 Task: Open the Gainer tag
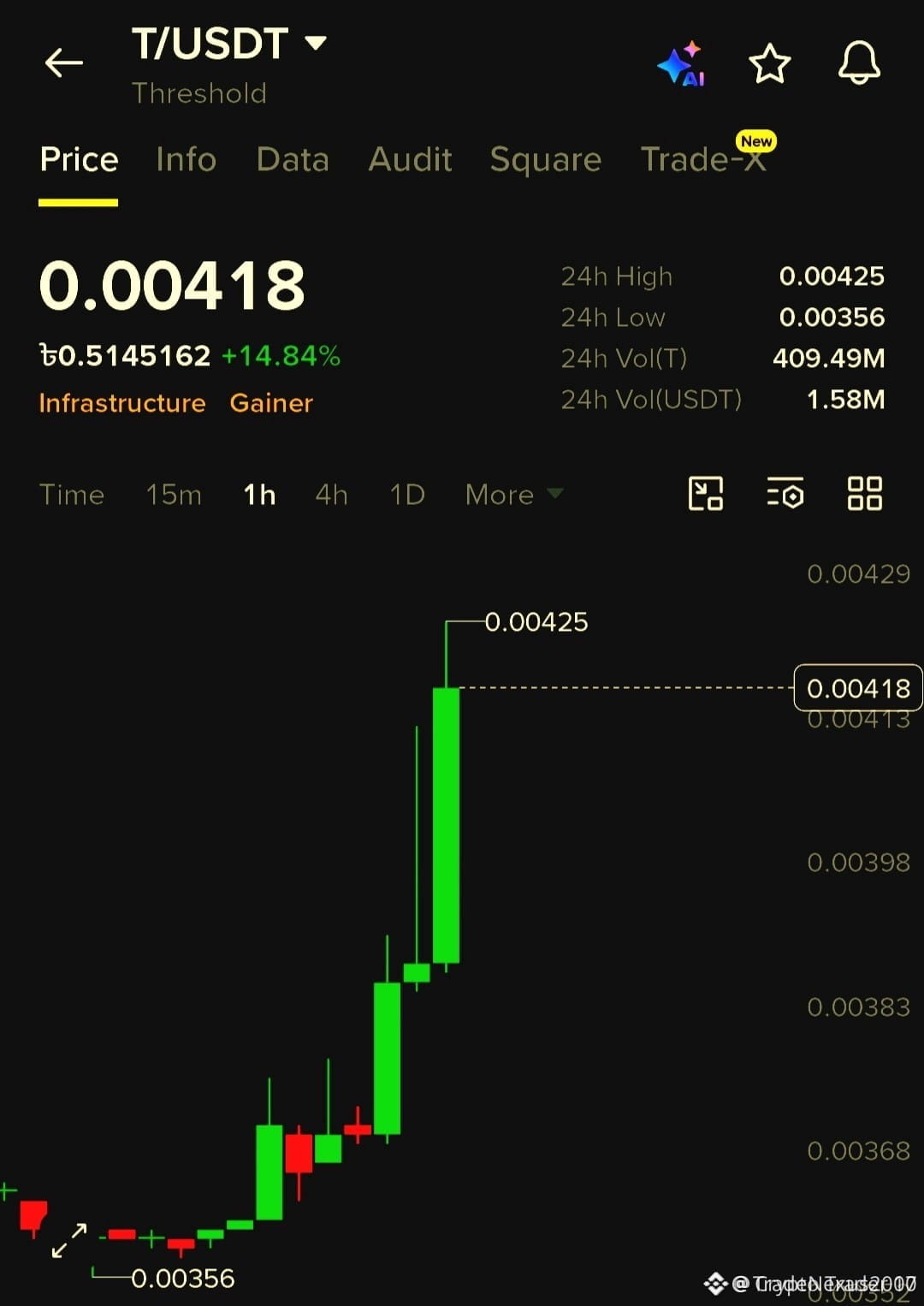271,403
